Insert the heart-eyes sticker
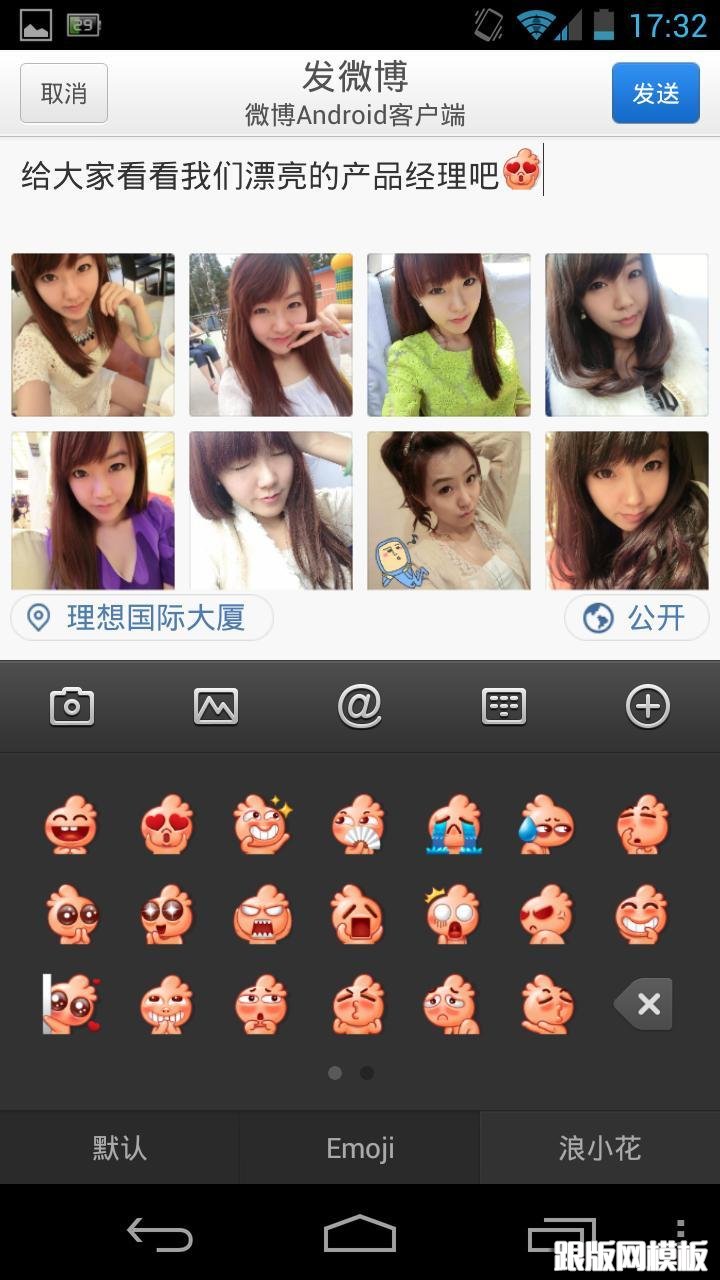This screenshot has height=1280, width=720. [167, 825]
